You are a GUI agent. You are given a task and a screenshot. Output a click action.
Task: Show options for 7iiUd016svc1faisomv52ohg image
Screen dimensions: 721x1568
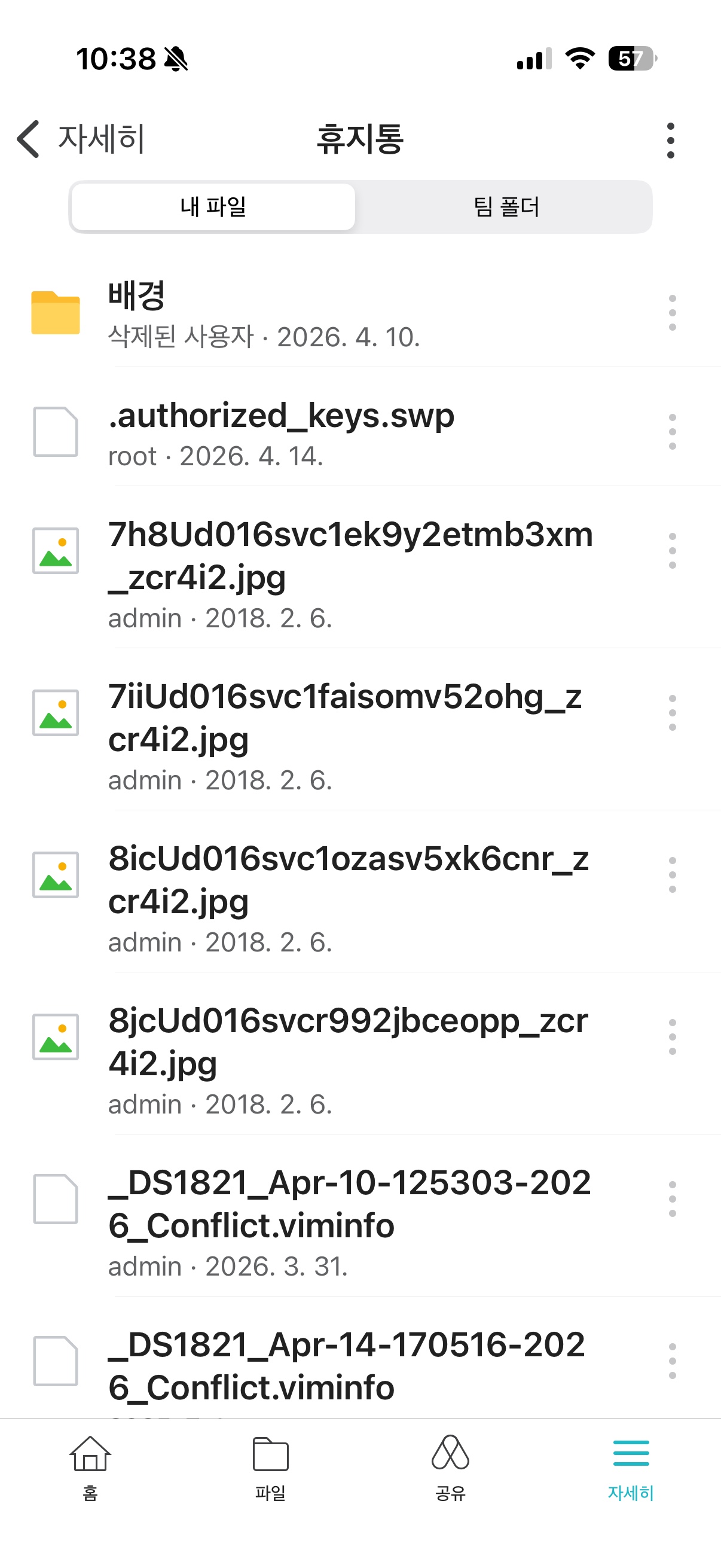[x=672, y=713]
